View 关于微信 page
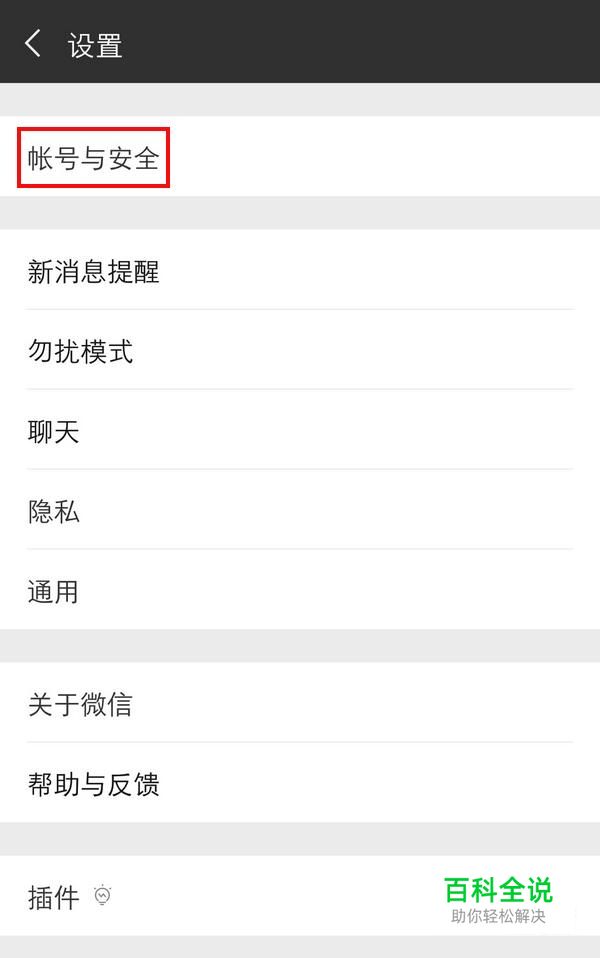This screenshot has width=600, height=958. tap(80, 704)
